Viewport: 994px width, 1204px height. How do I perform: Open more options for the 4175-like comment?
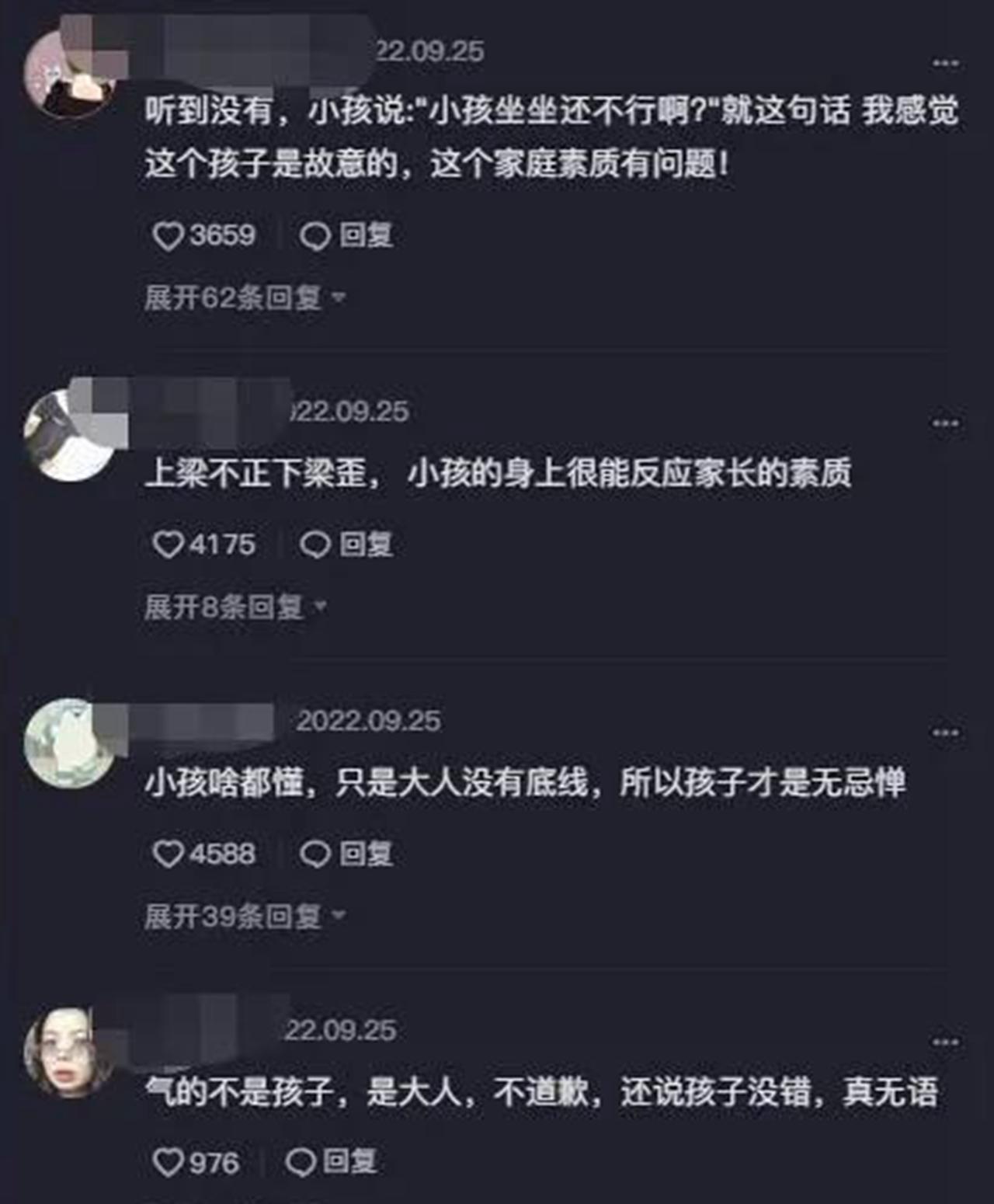point(944,423)
